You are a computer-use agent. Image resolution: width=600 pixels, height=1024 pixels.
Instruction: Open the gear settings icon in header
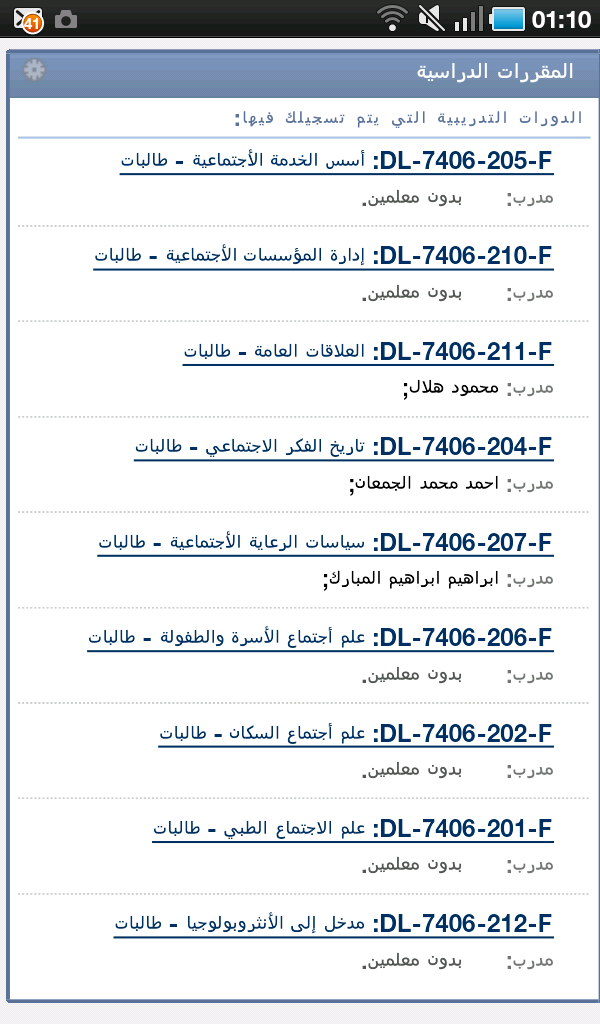(35, 70)
